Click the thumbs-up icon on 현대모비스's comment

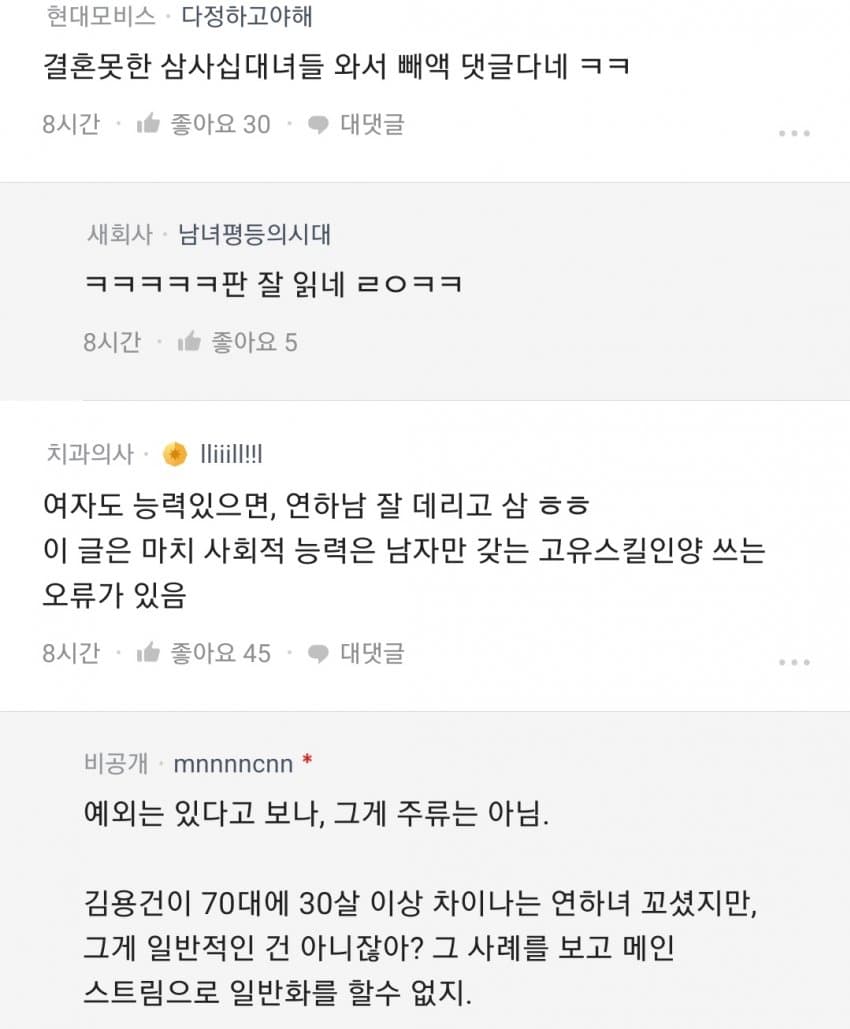[x=149, y=124]
